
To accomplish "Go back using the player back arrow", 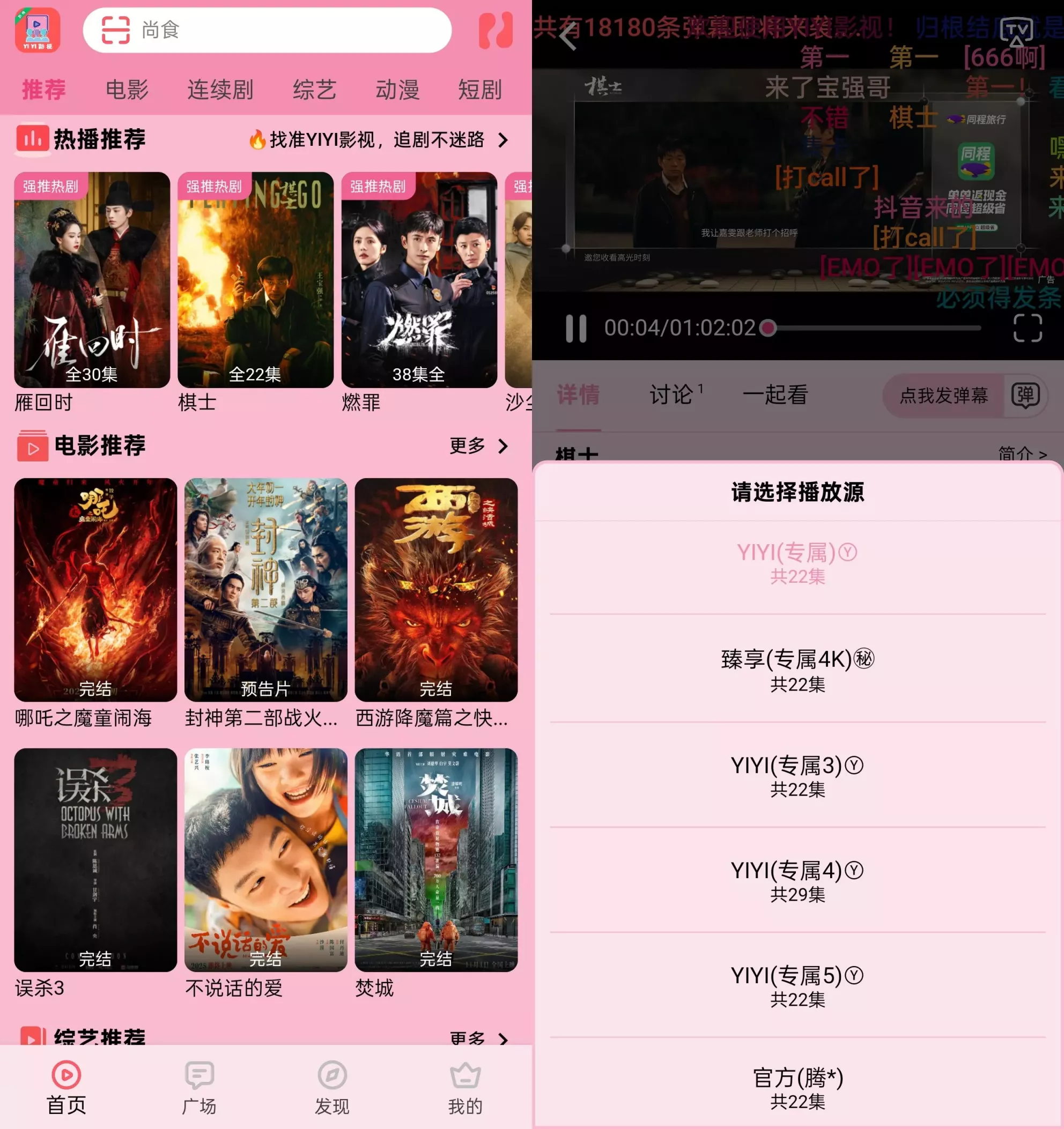I will point(566,35).
